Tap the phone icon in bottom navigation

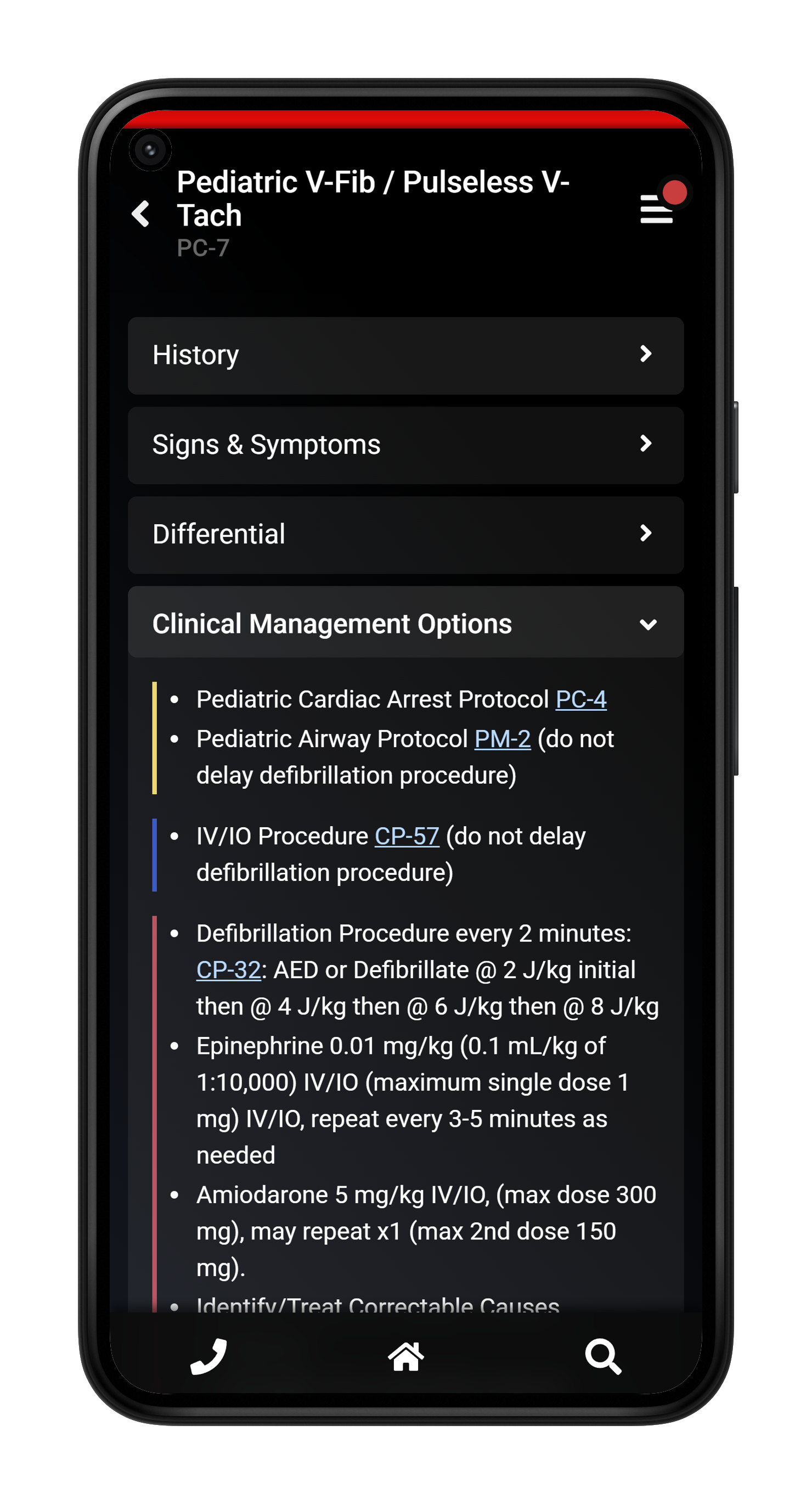(x=208, y=1356)
